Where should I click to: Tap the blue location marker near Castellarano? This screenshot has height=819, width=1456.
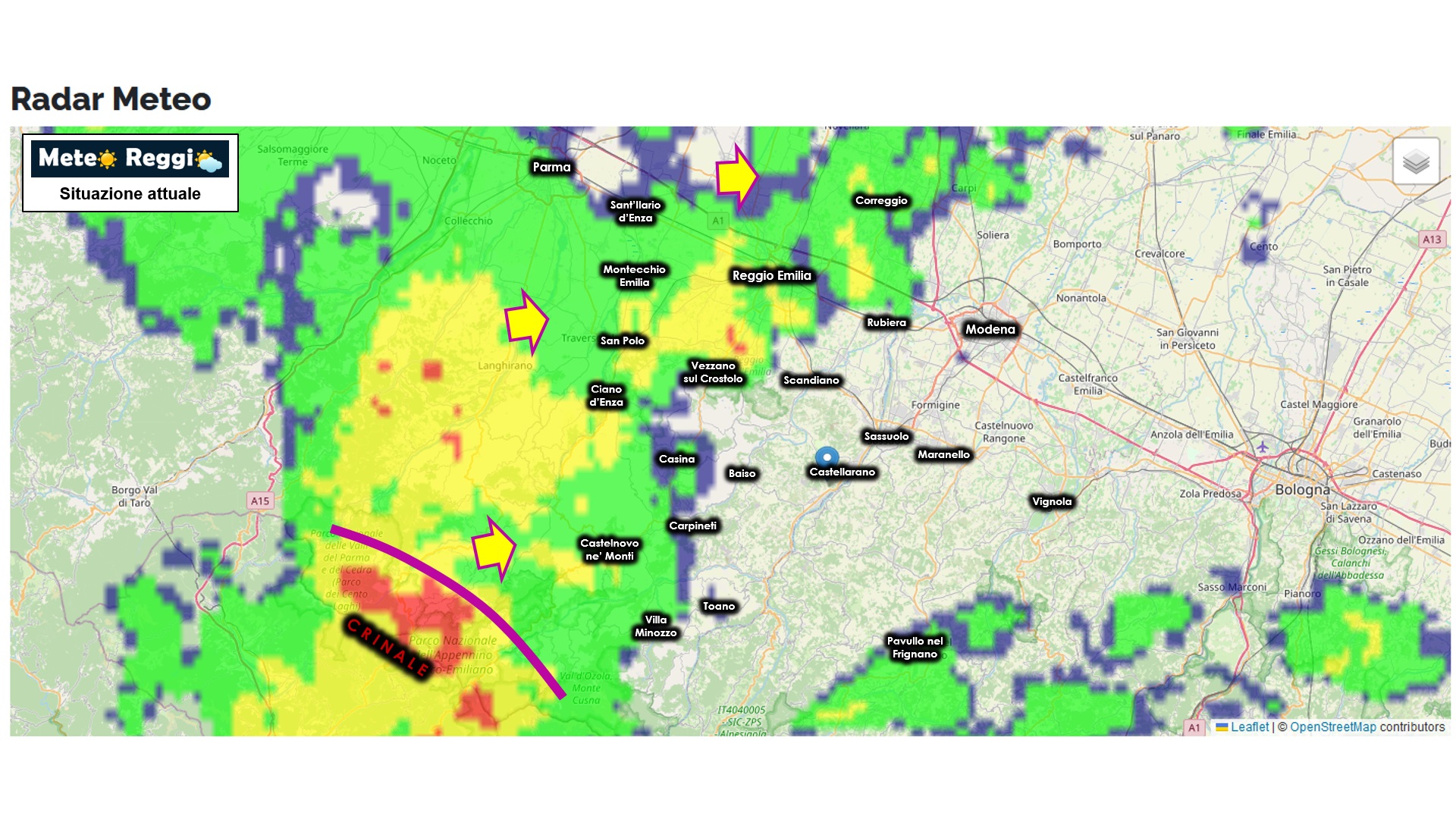click(827, 457)
